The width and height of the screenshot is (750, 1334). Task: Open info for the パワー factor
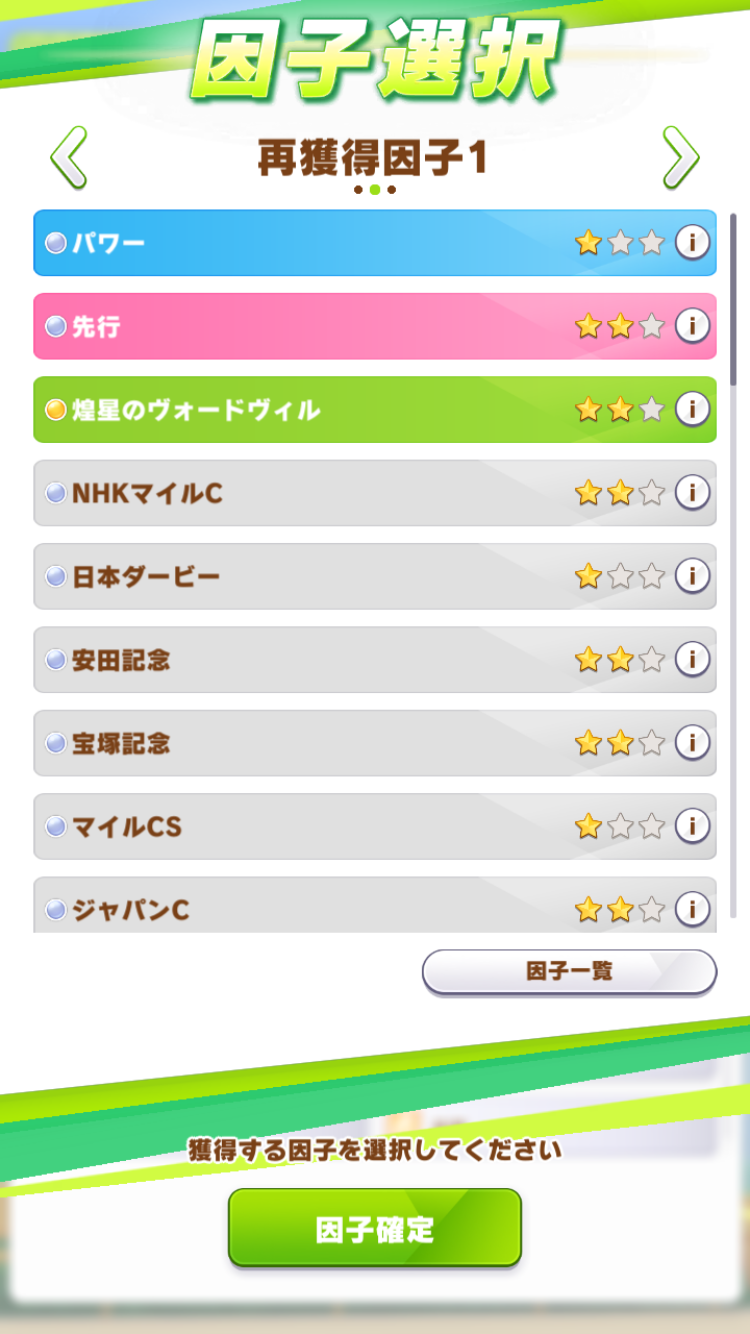click(x=692, y=242)
